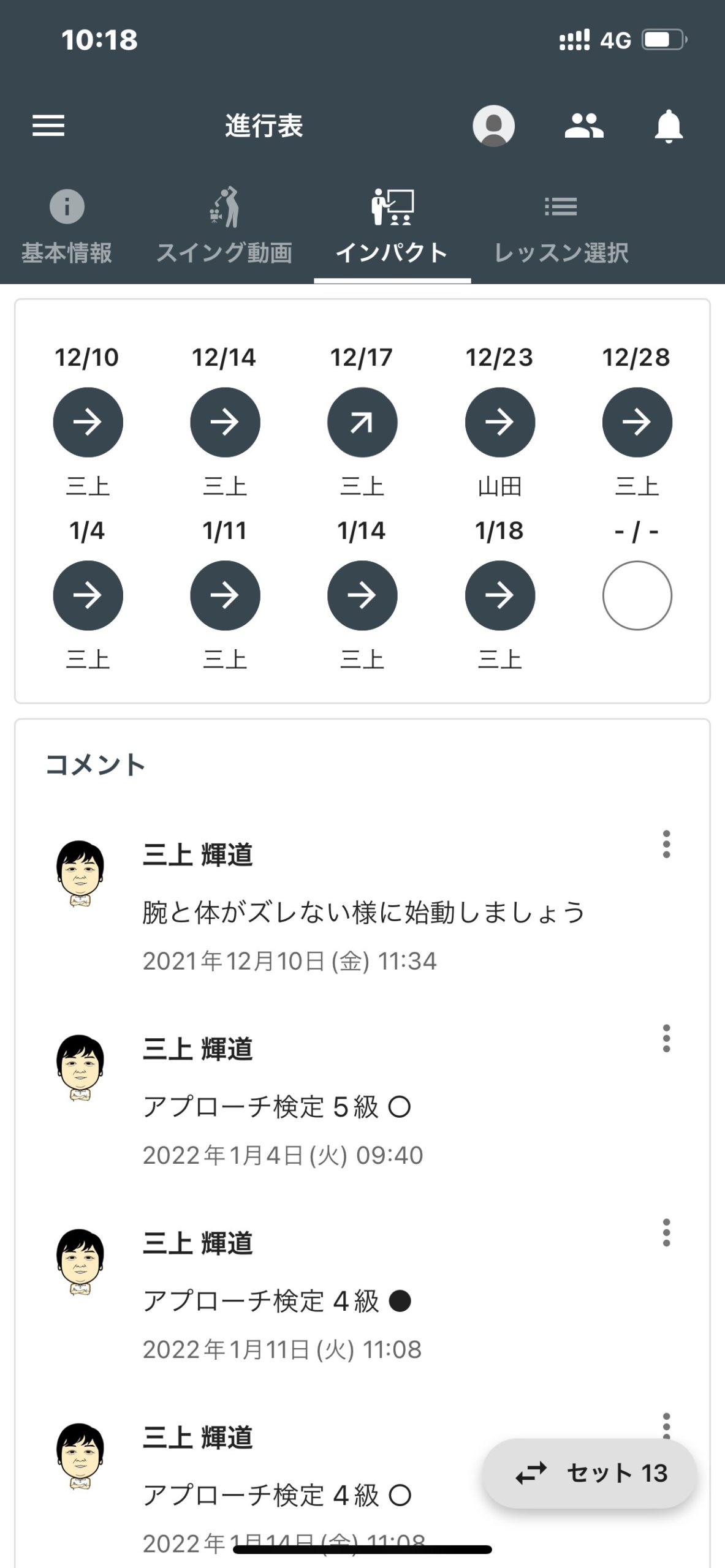Tap the セット 13 switch button
This screenshot has width=725, height=1568.
[x=590, y=1473]
